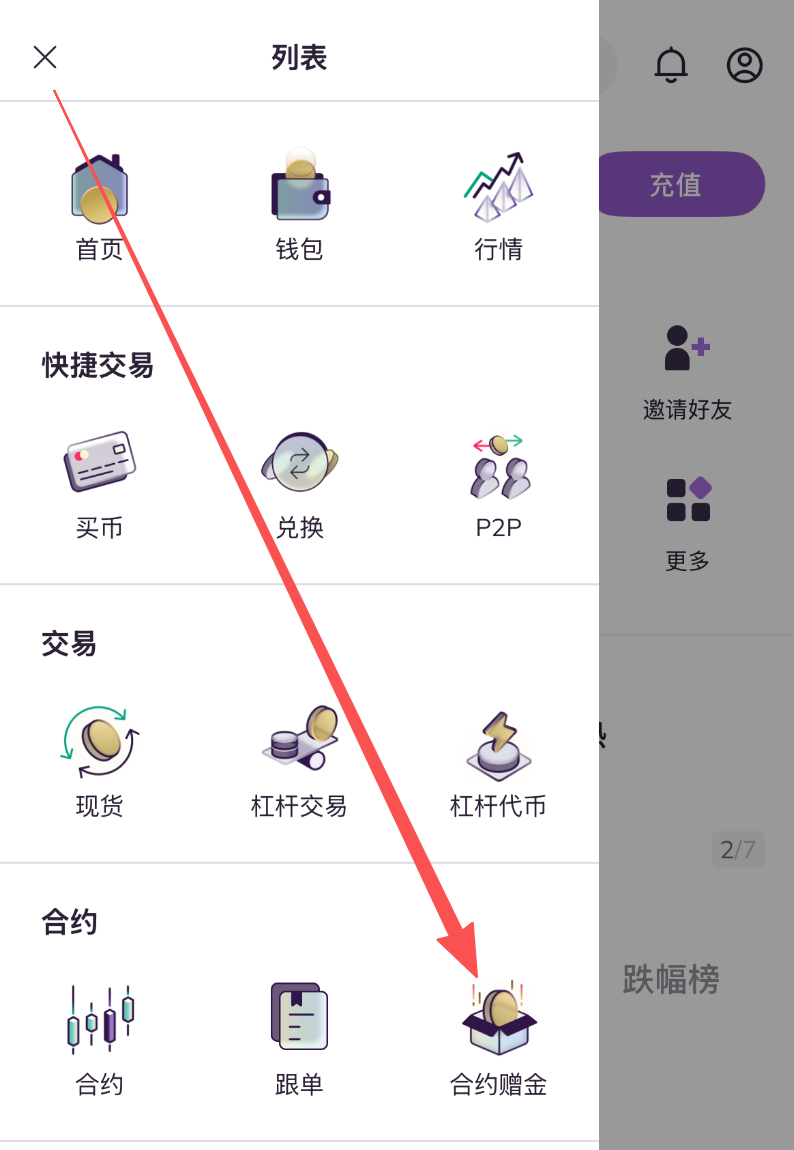794x1150 pixels.
Task: Open the 首页 home item
Action: point(99,207)
